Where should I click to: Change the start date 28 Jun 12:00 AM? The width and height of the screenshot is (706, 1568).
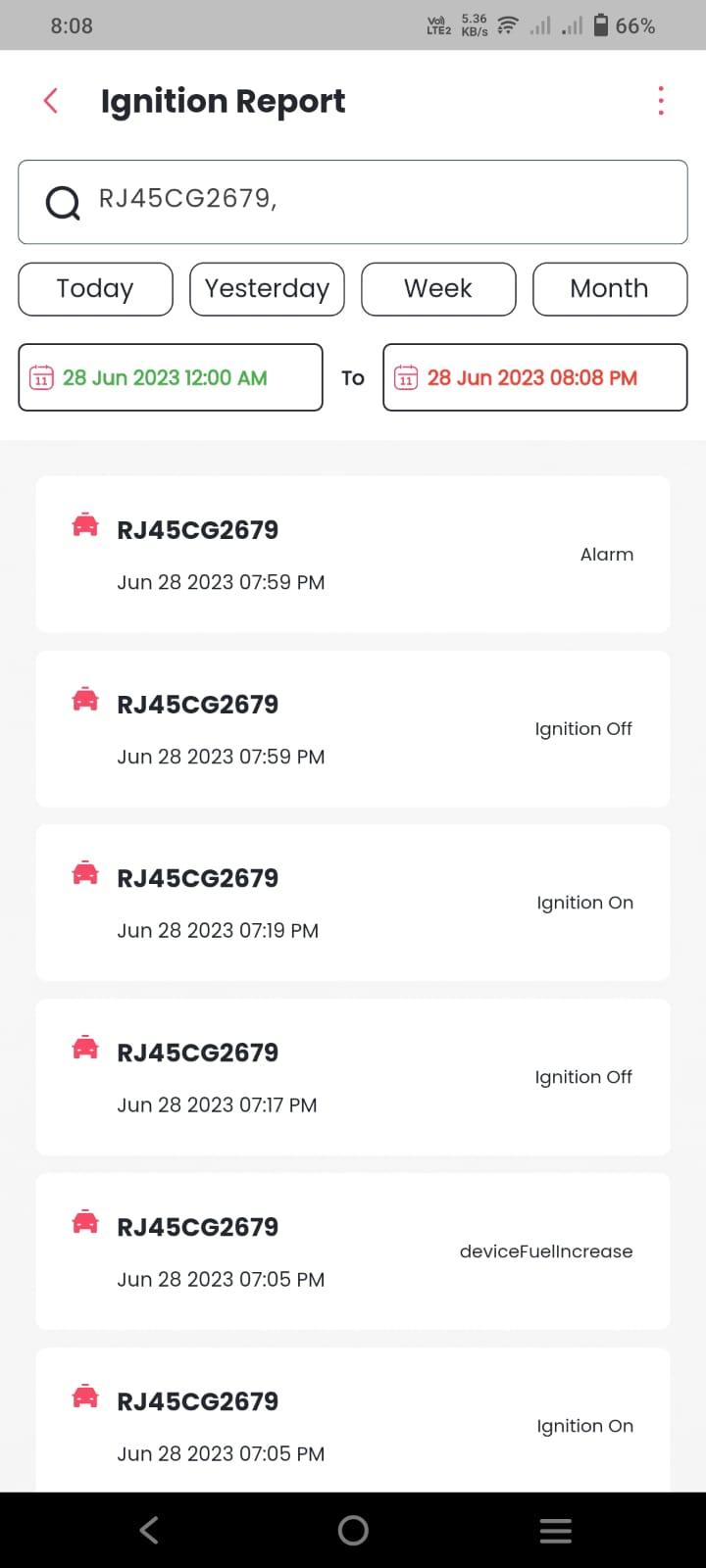click(x=171, y=377)
